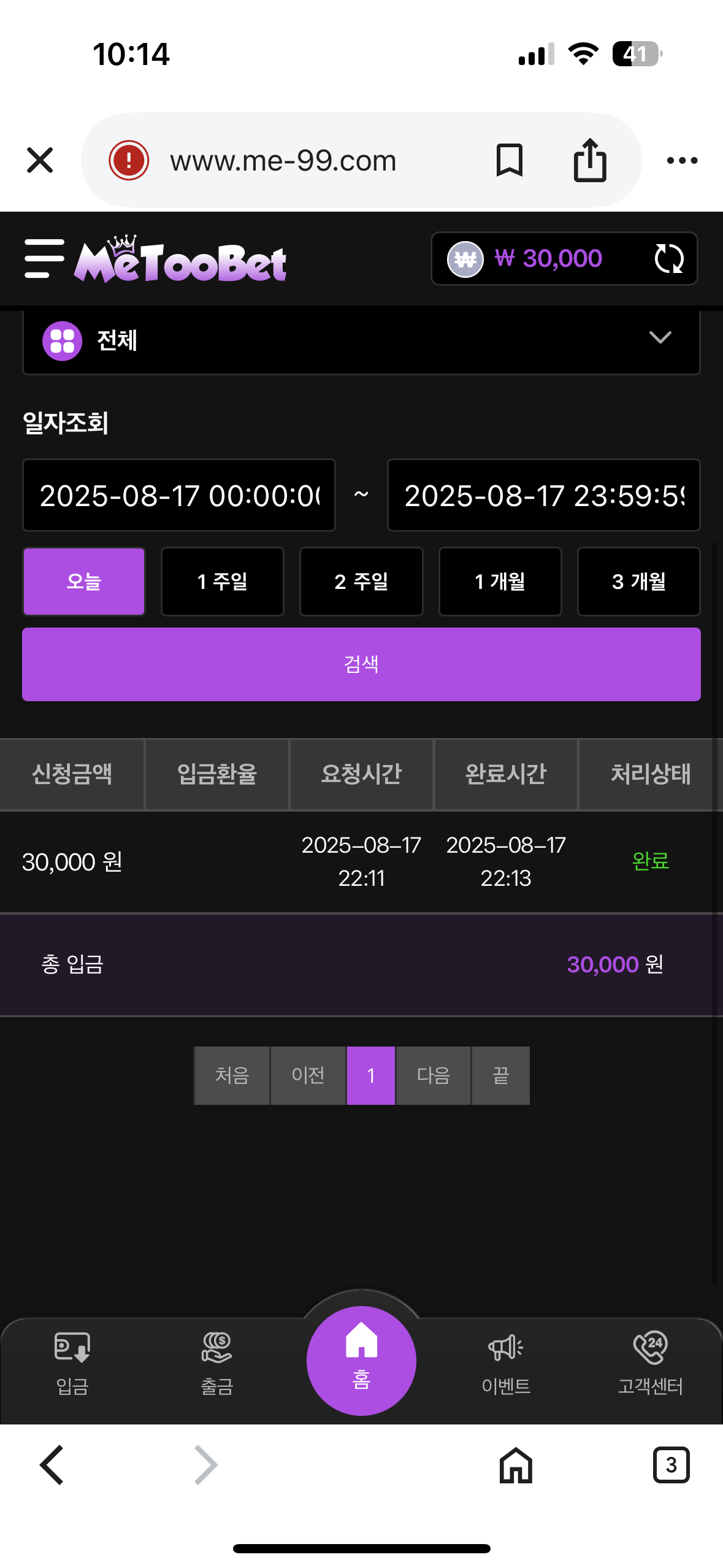
Task: Tap the purple 검색 search button
Action: pos(361,664)
